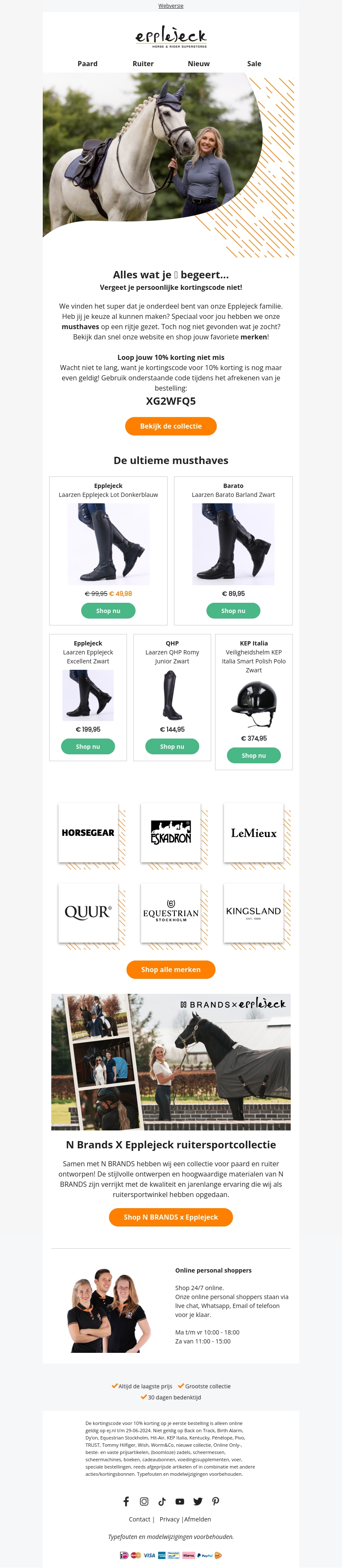Viewport: 342px width, 1568px height.
Task: Shop nu for Laarzen QHP Romy Junior
Action: point(172,746)
